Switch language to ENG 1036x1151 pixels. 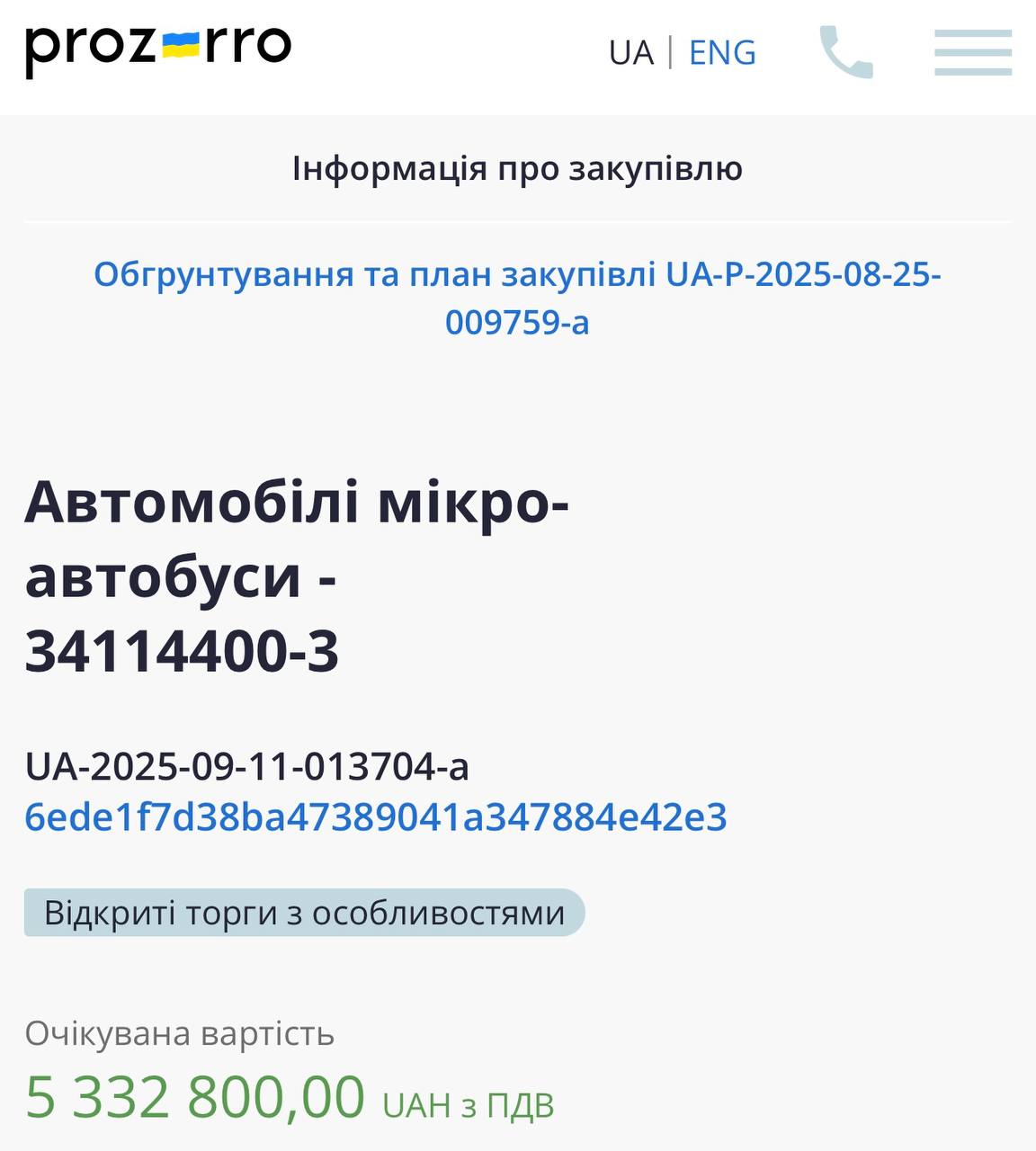pyautogui.click(x=722, y=52)
